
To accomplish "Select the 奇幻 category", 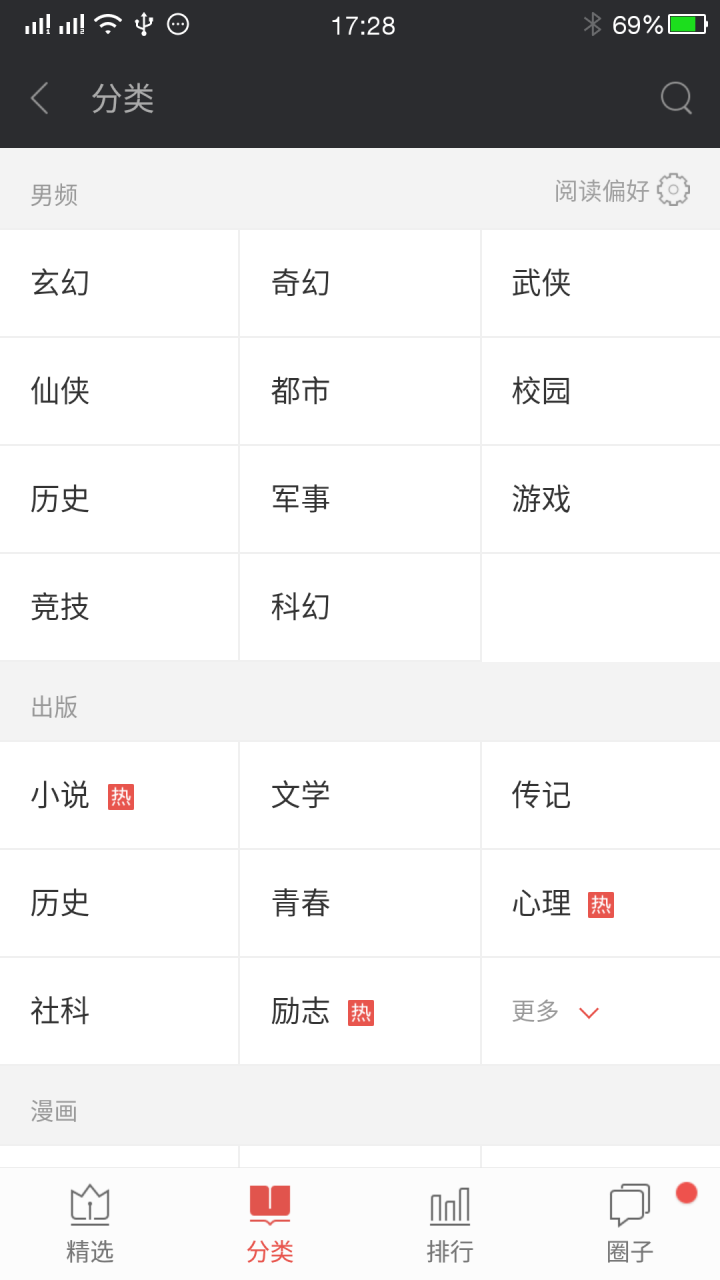I will coord(359,283).
